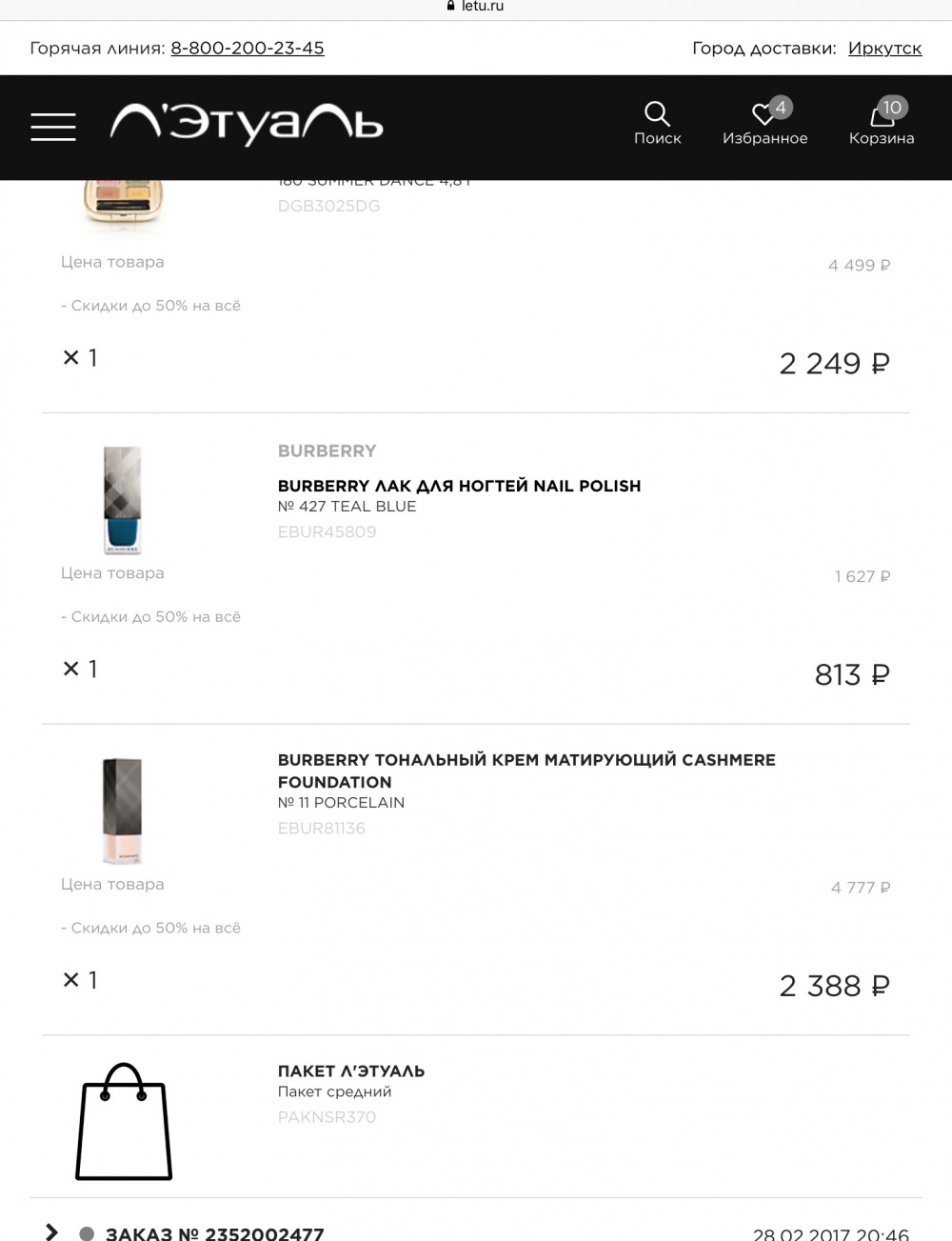Open the hamburger menu
This screenshot has height=1241, width=952.
(53, 127)
